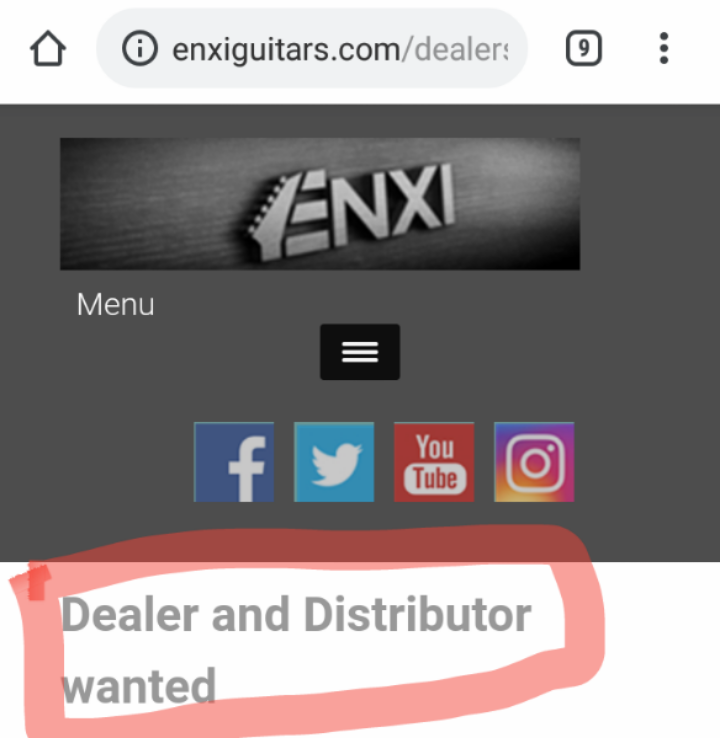This screenshot has width=720, height=738.
Task: Open the ENXI YouTube channel
Action: coord(434,462)
